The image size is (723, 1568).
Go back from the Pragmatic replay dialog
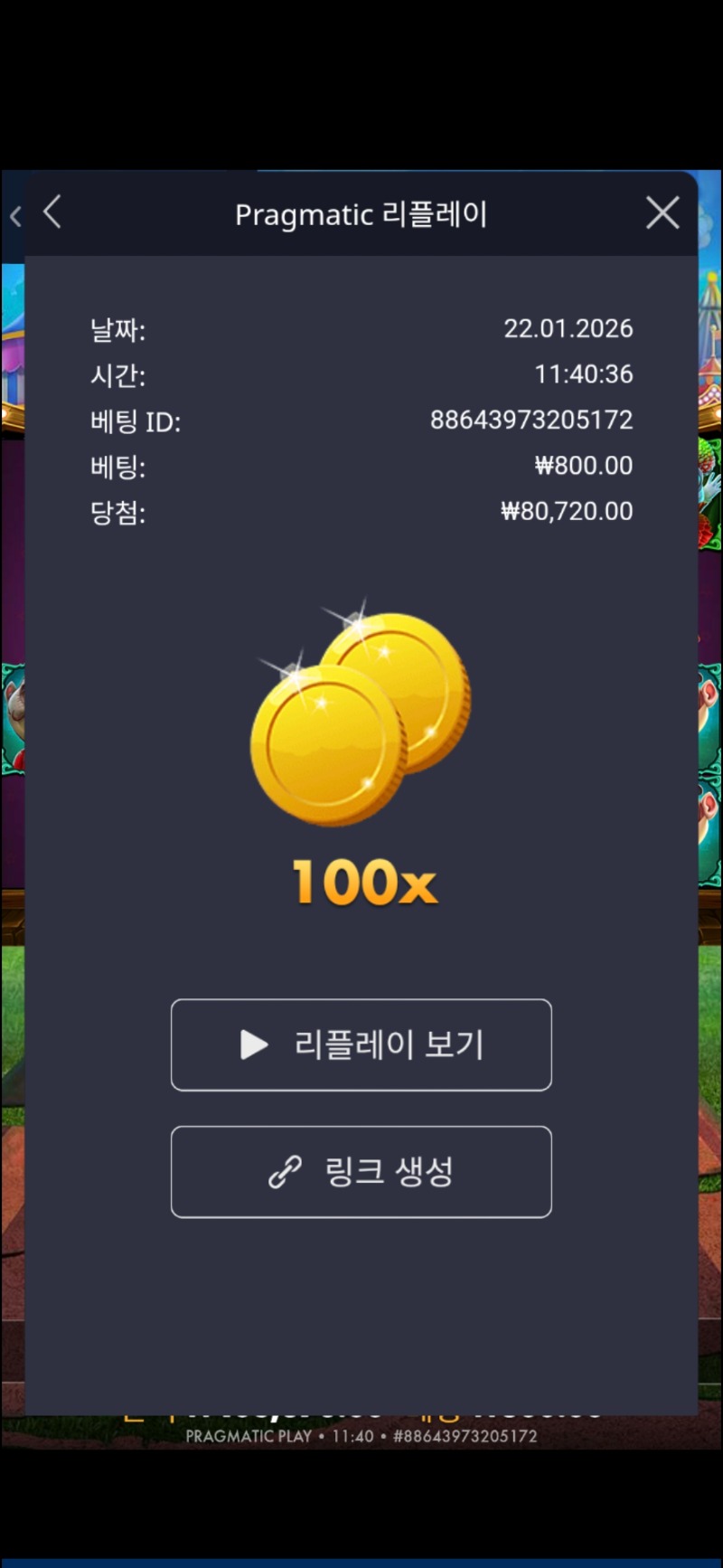(52, 213)
